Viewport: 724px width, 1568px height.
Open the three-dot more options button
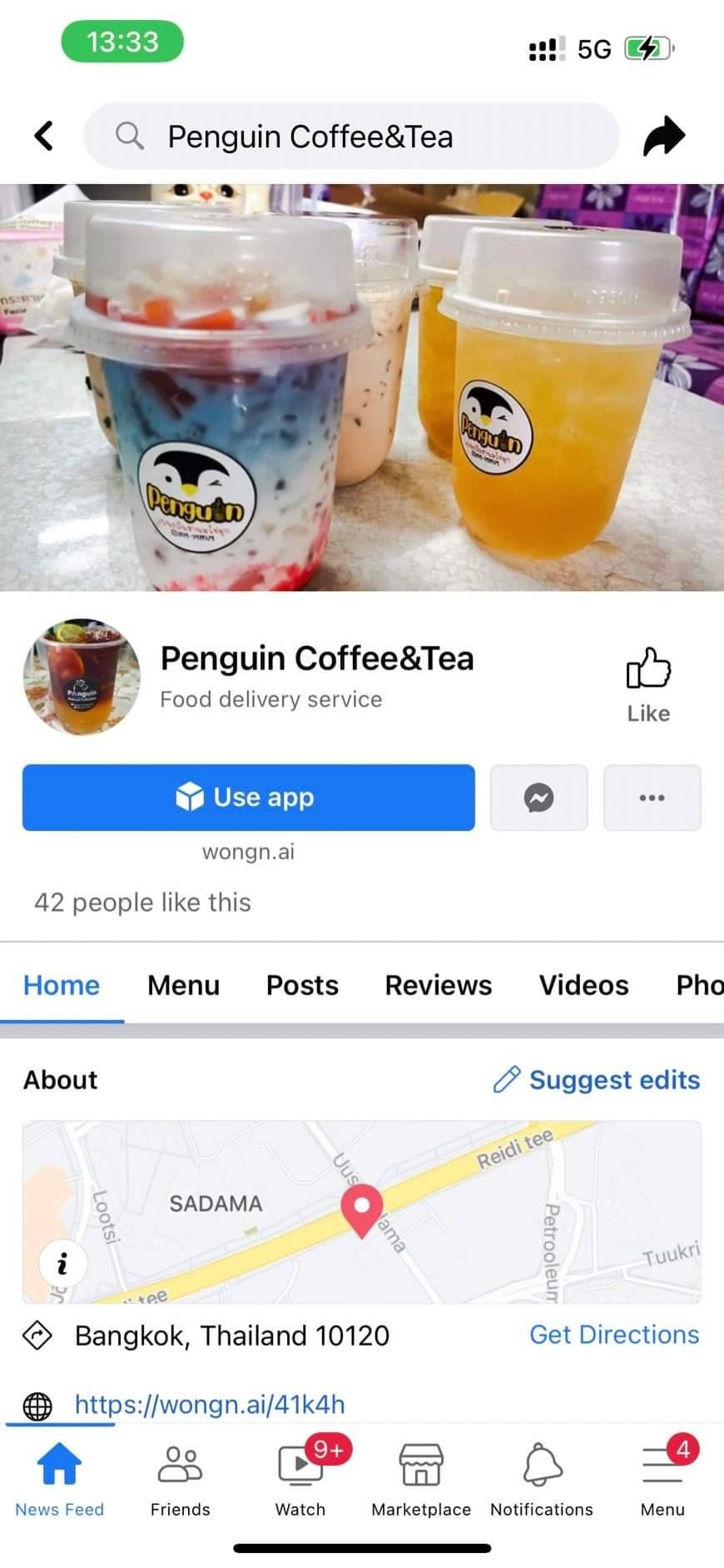(652, 798)
